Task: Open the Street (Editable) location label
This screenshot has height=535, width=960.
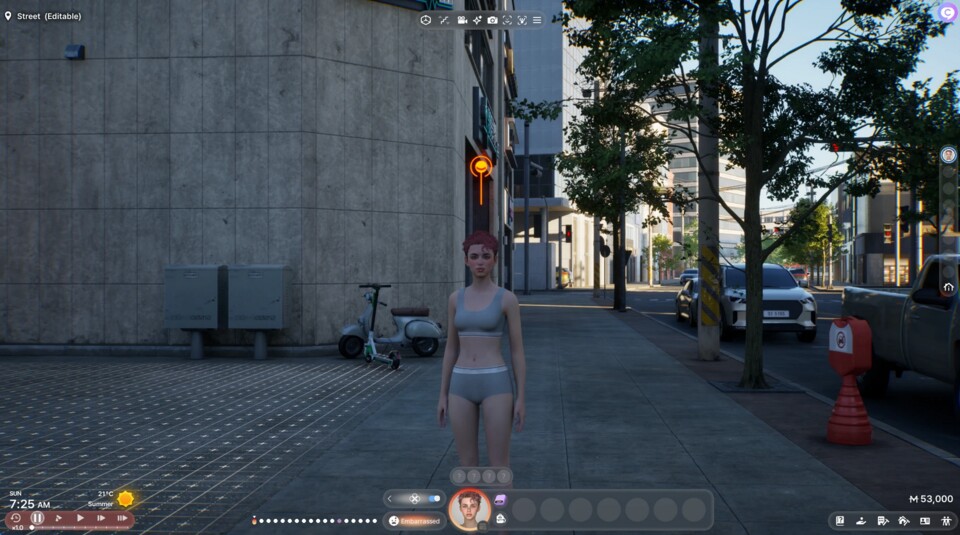Action: (x=43, y=16)
